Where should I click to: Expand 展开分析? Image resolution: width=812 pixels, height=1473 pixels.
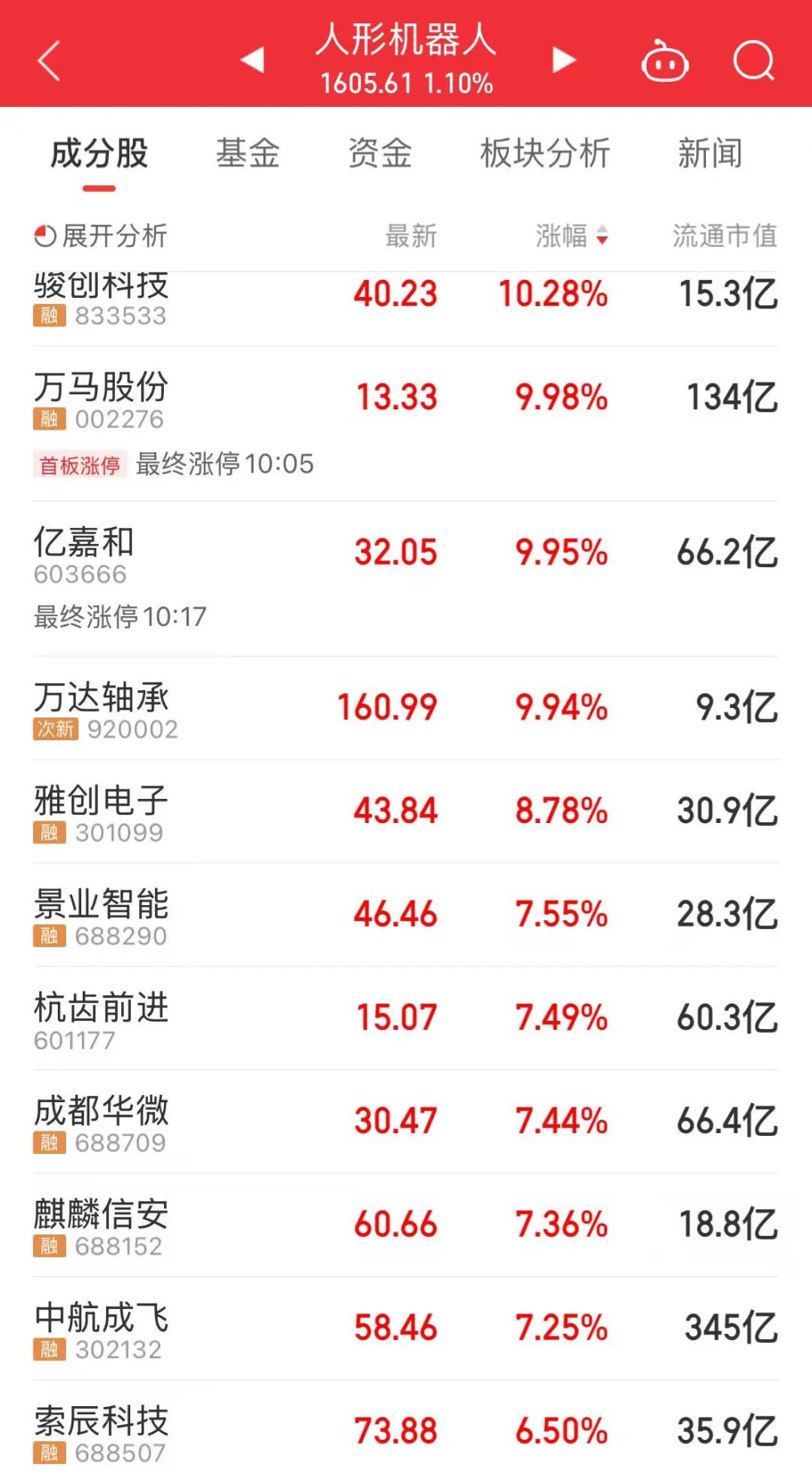coord(101,235)
